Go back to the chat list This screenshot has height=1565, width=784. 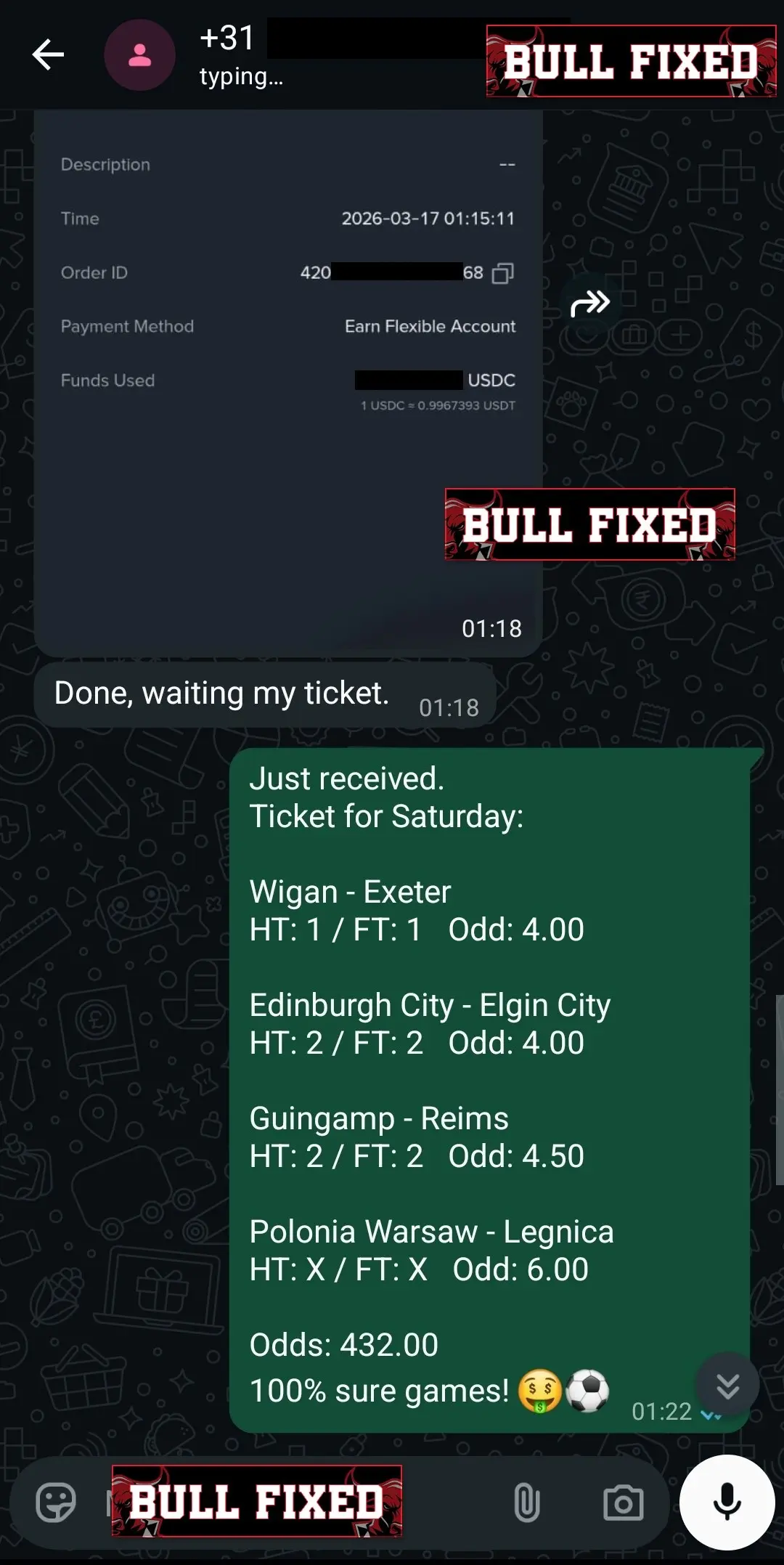click(48, 55)
